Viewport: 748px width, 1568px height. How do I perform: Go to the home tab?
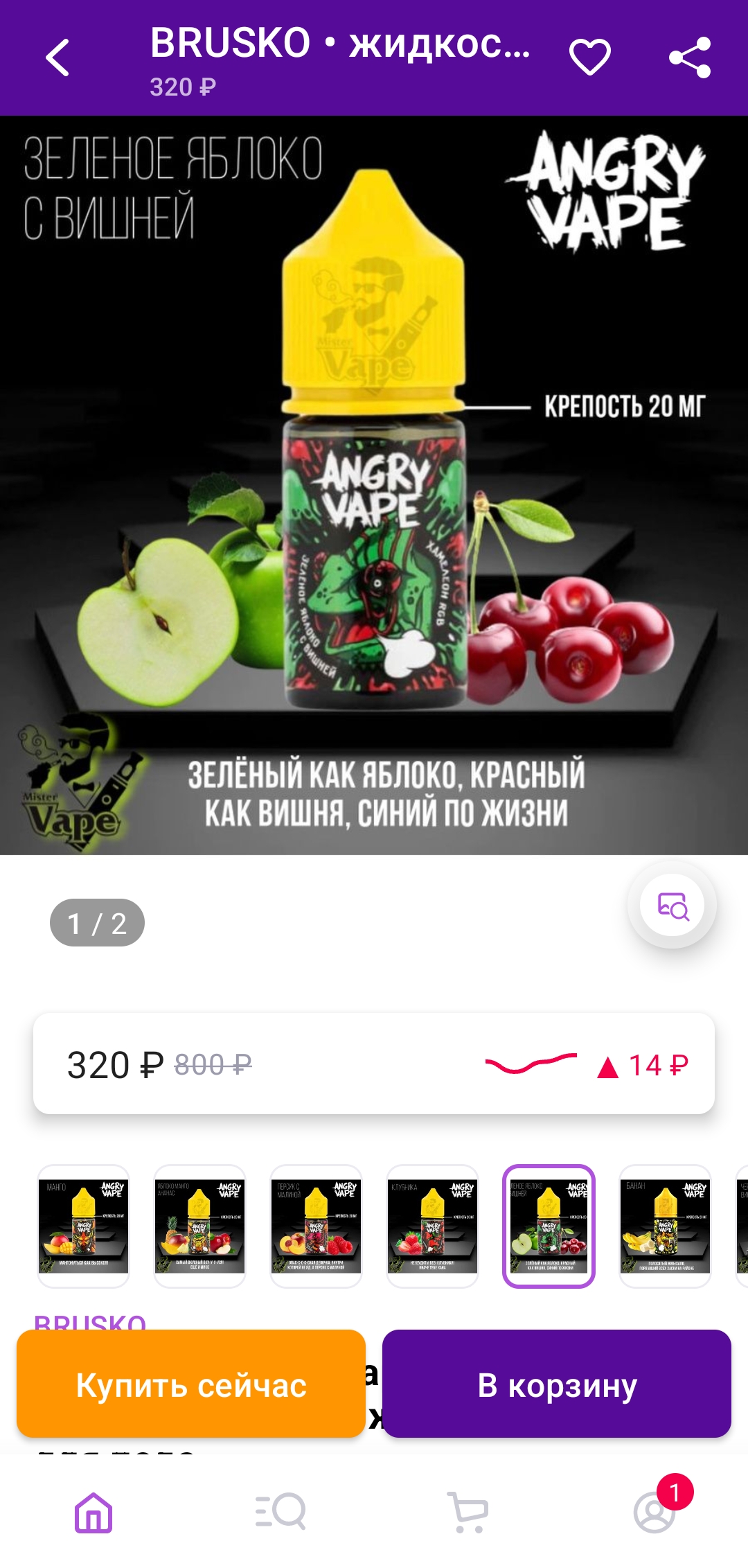click(x=93, y=1512)
